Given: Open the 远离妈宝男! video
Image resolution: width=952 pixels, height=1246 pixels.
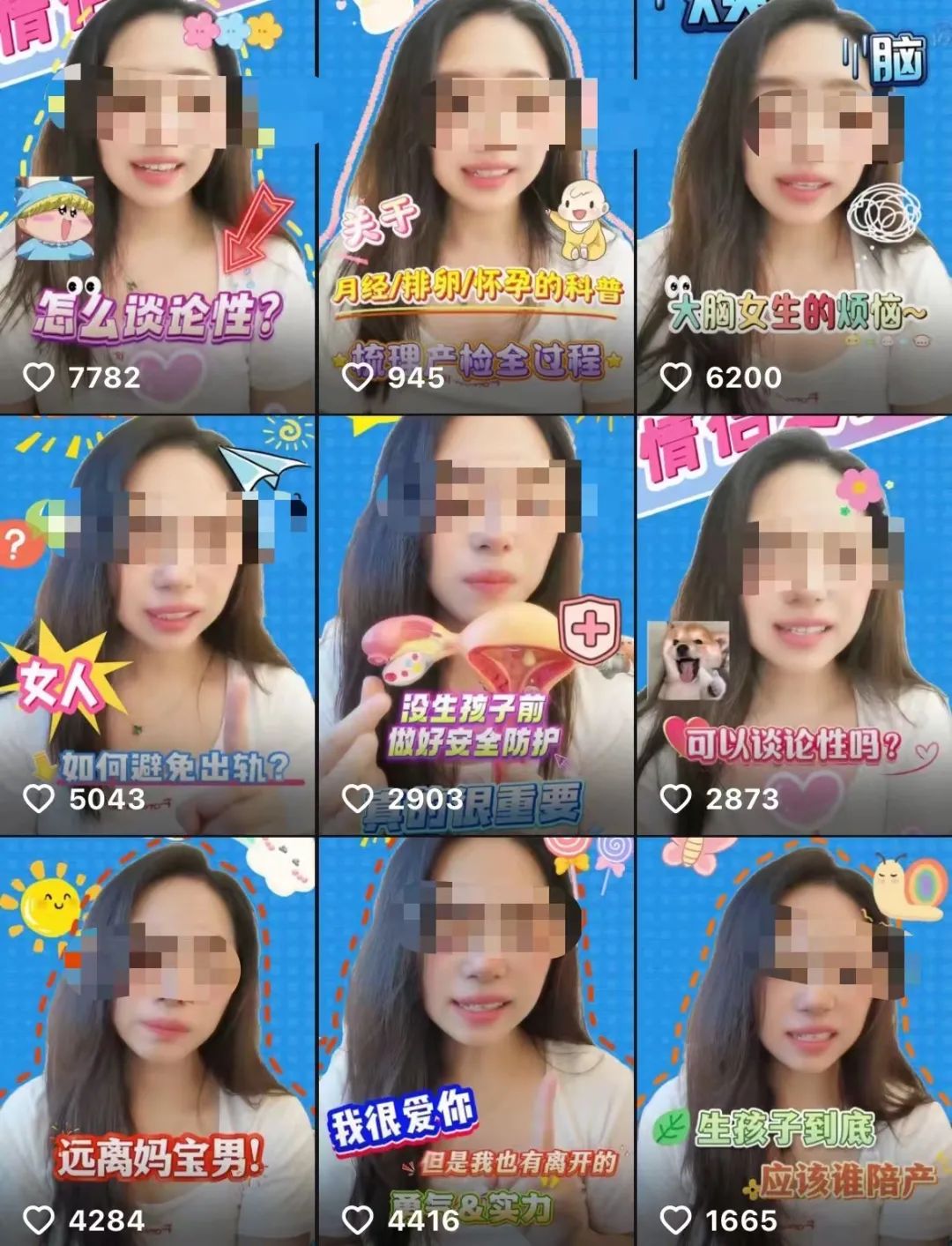Looking at the screenshot, I should point(157,1042).
